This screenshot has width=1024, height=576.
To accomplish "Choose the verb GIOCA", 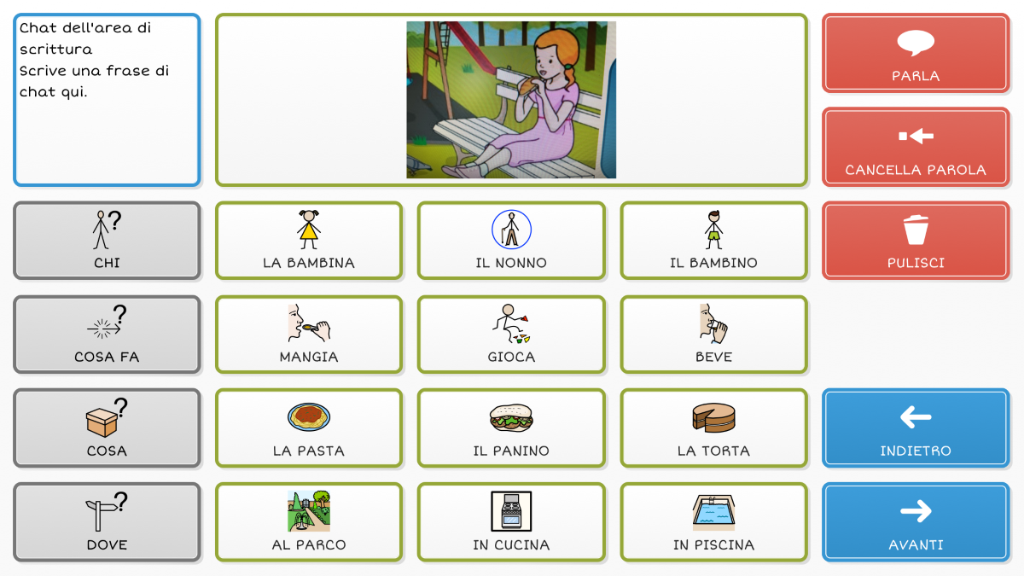I will coord(511,334).
